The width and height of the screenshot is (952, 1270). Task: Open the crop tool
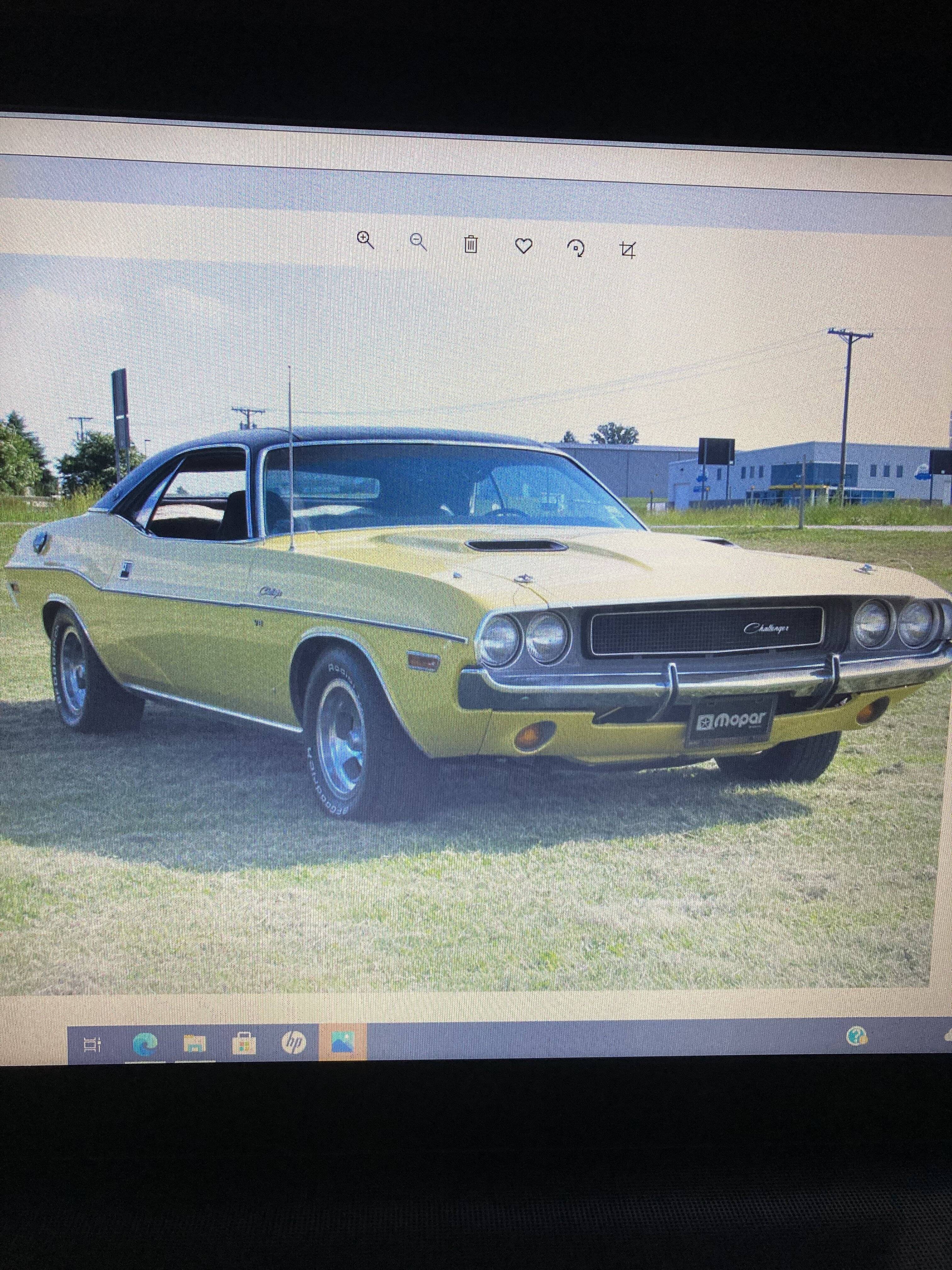628,250
